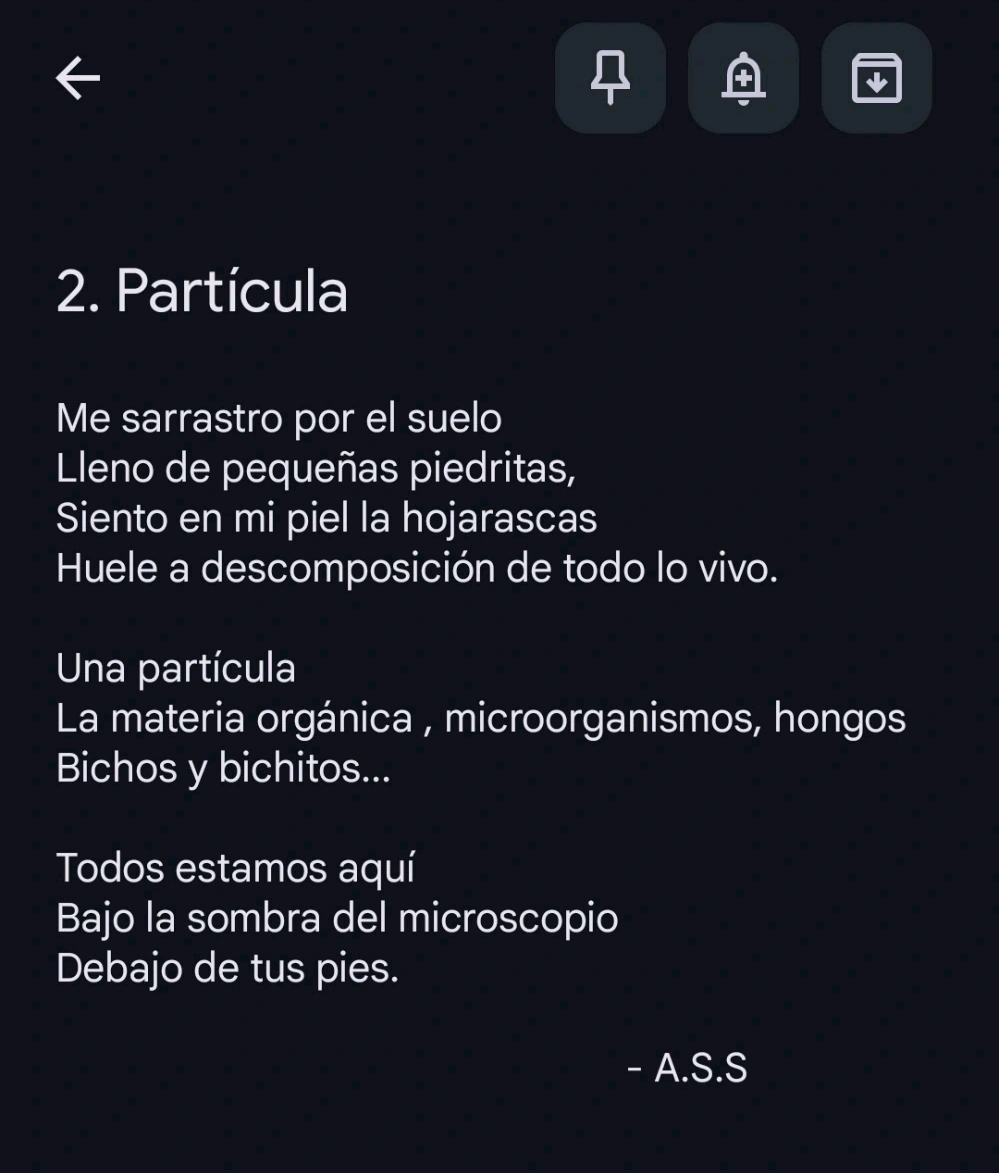
Task: Add a reminder to this note
Action: [743, 78]
